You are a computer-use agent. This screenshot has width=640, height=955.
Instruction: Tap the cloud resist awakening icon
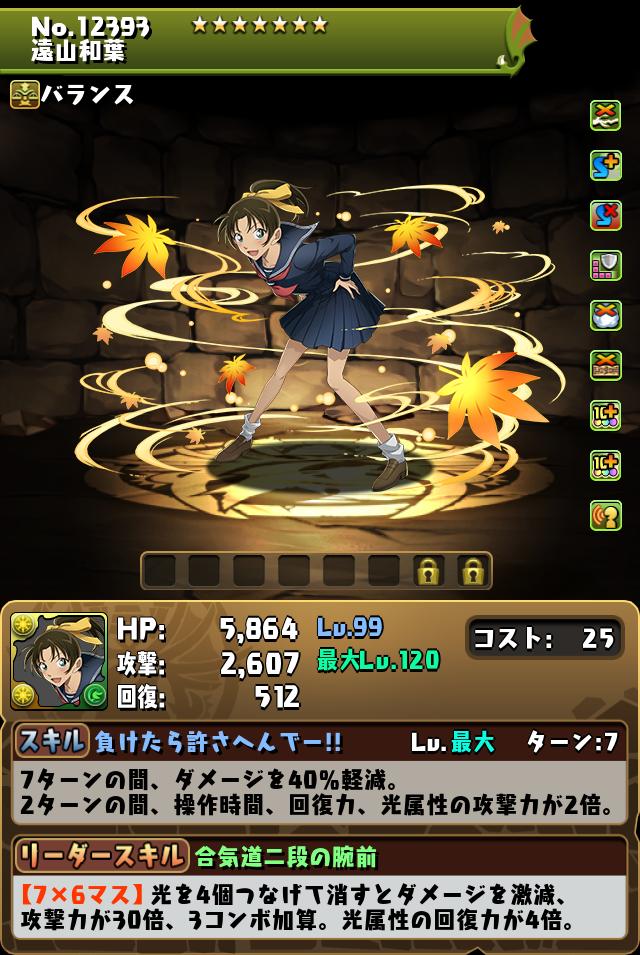click(606, 316)
